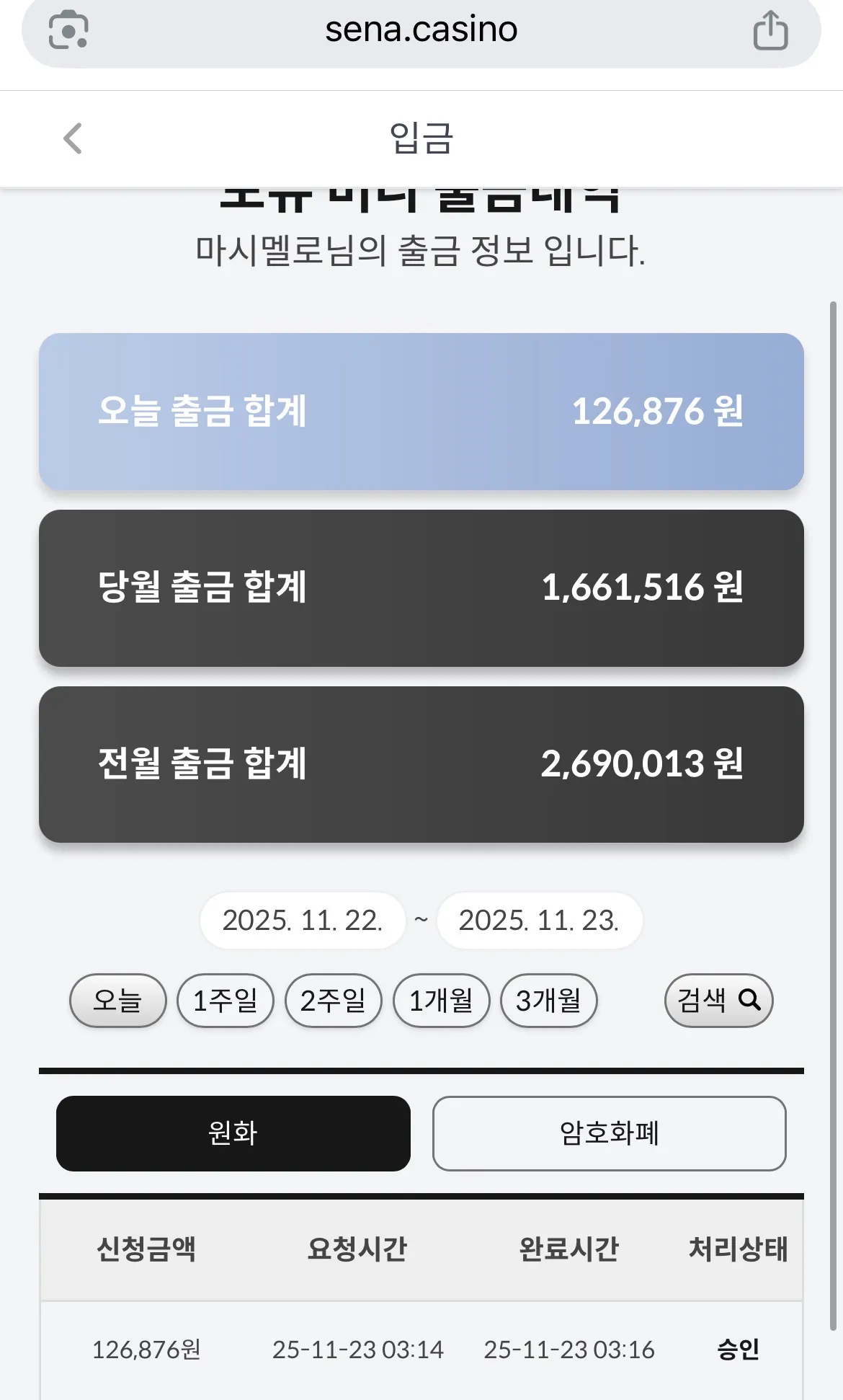Switch to the 원화 tab
The height and width of the screenshot is (1400, 843).
click(x=233, y=1133)
